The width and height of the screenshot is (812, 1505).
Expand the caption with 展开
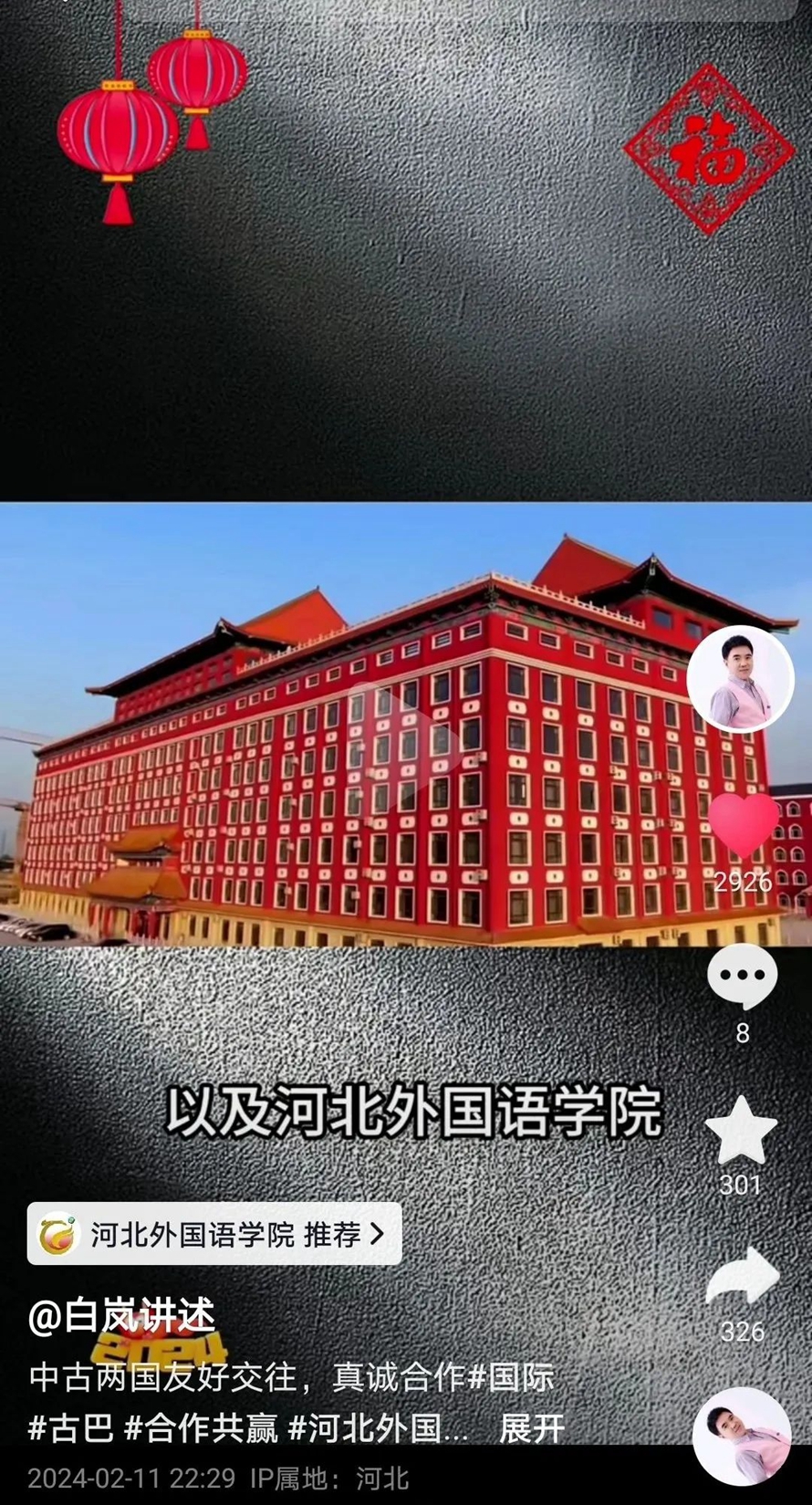tap(532, 1428)
